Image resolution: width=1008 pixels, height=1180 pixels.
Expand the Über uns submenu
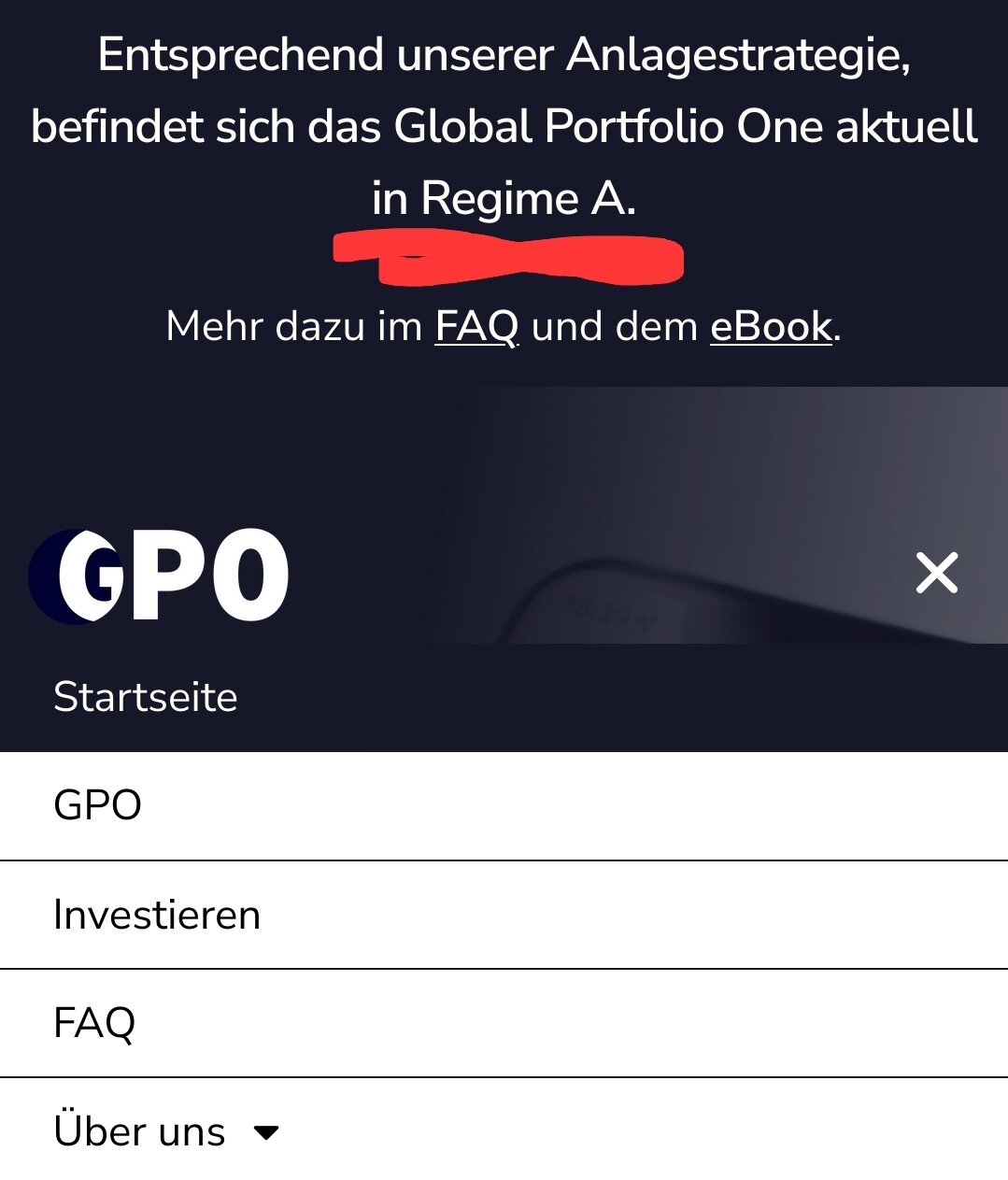(x=168, y=1131)
